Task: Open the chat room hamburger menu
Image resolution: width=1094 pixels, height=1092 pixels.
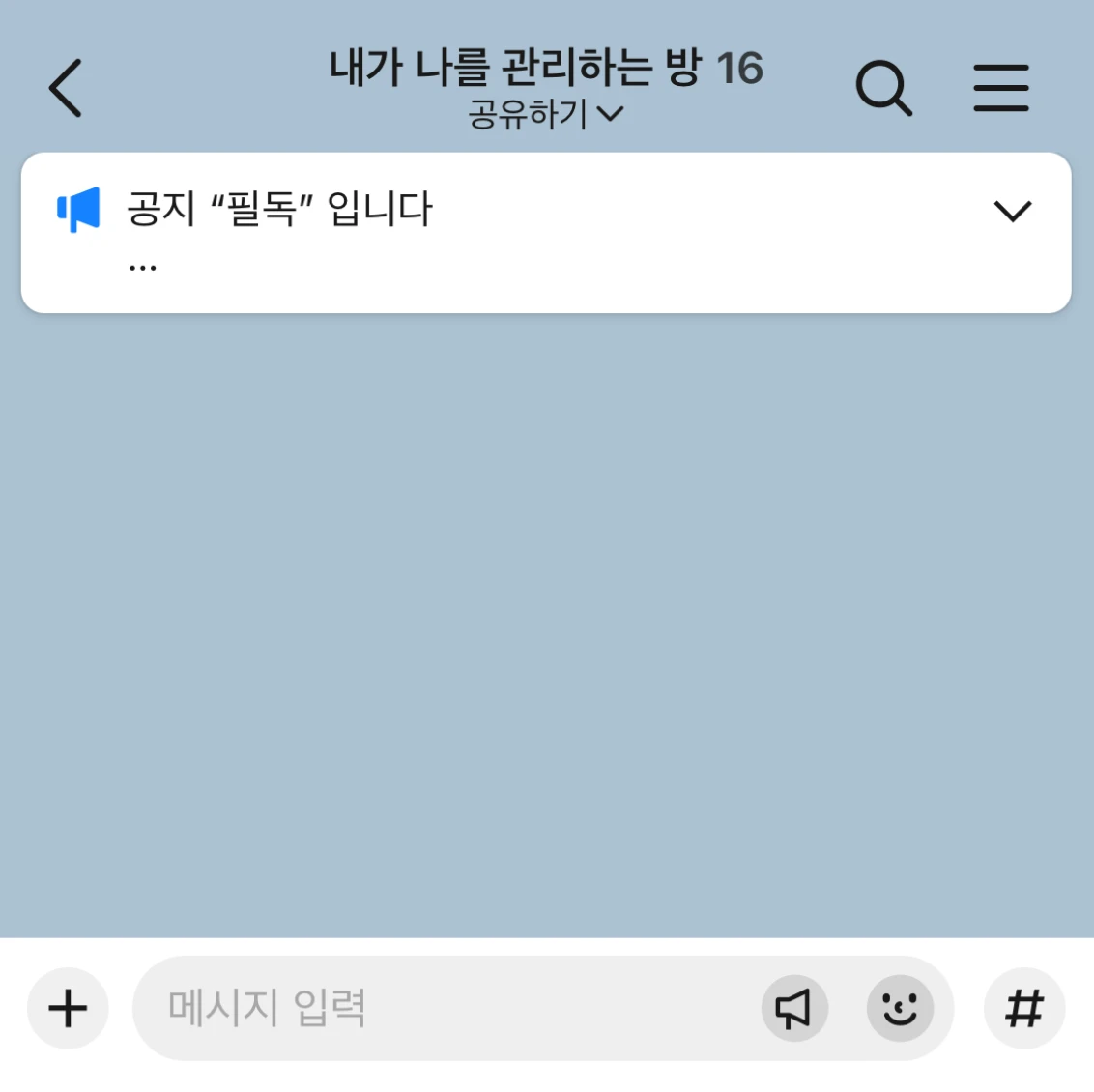Action: tap(1000, 88)
